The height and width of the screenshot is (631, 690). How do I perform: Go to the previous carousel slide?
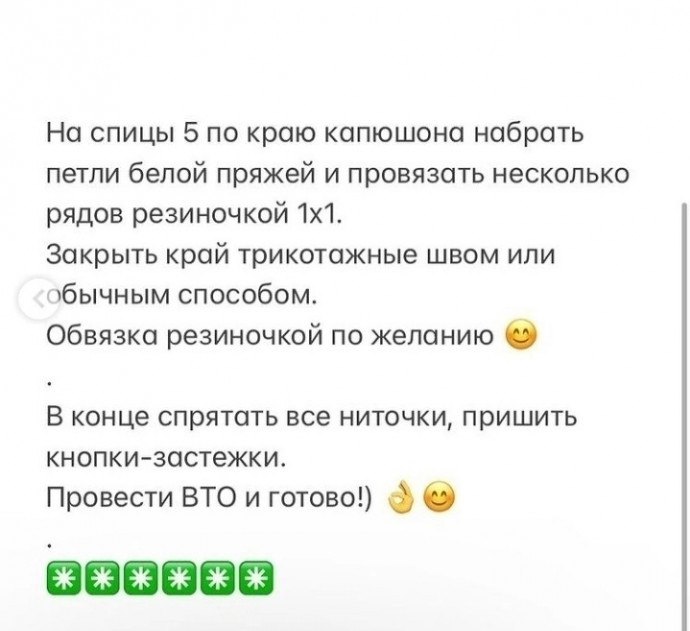click(x=38, y=297)
